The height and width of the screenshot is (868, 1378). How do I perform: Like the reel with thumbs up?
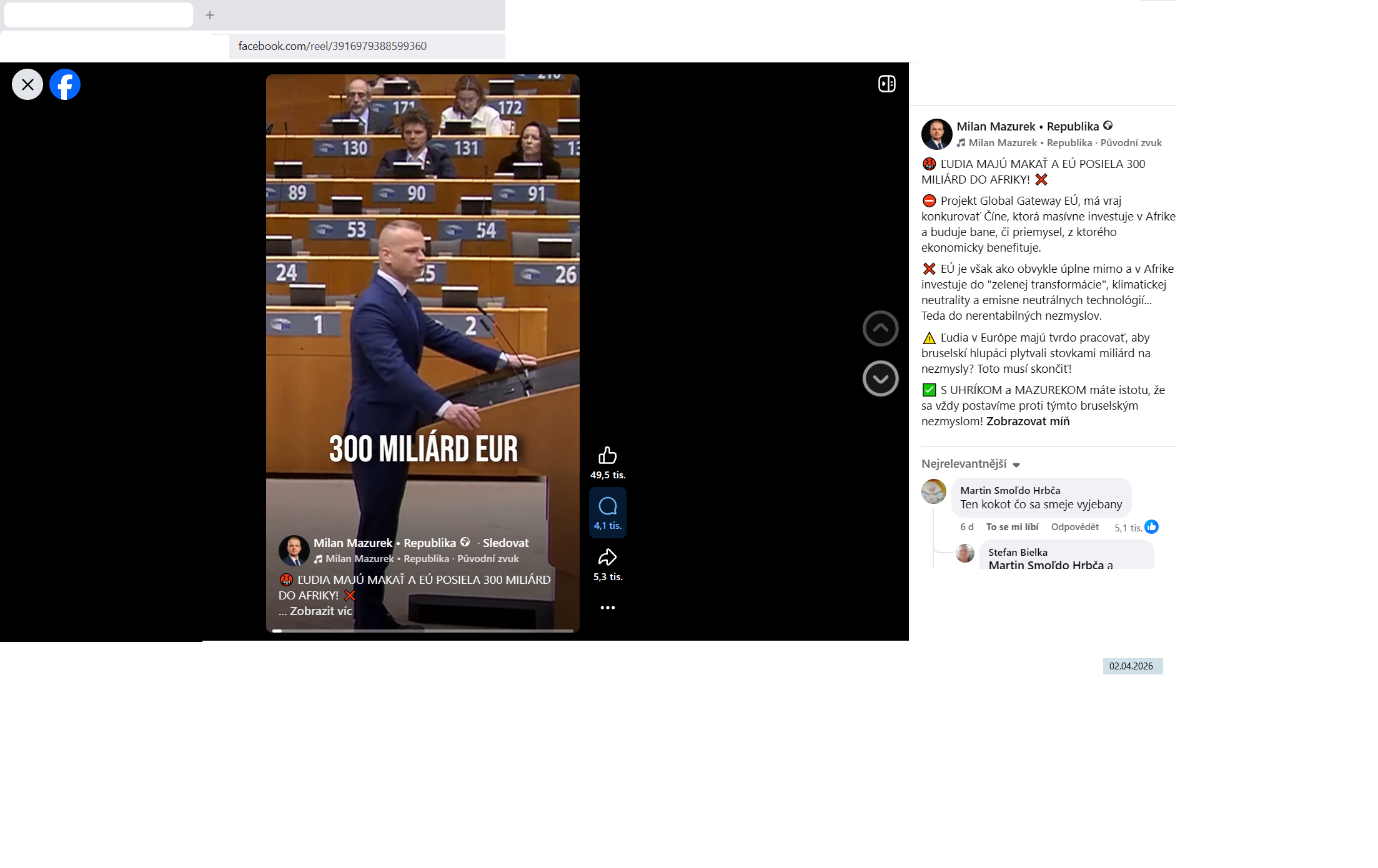[607, 456]
